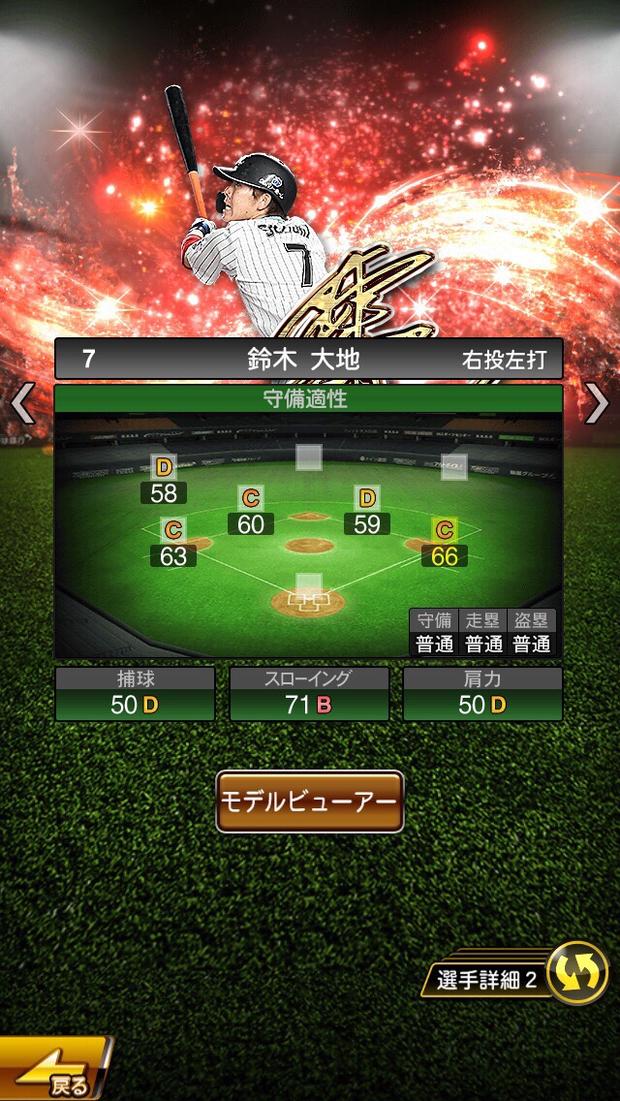
Task: Open the モデルビューアー model viewer
Action: 310,801
